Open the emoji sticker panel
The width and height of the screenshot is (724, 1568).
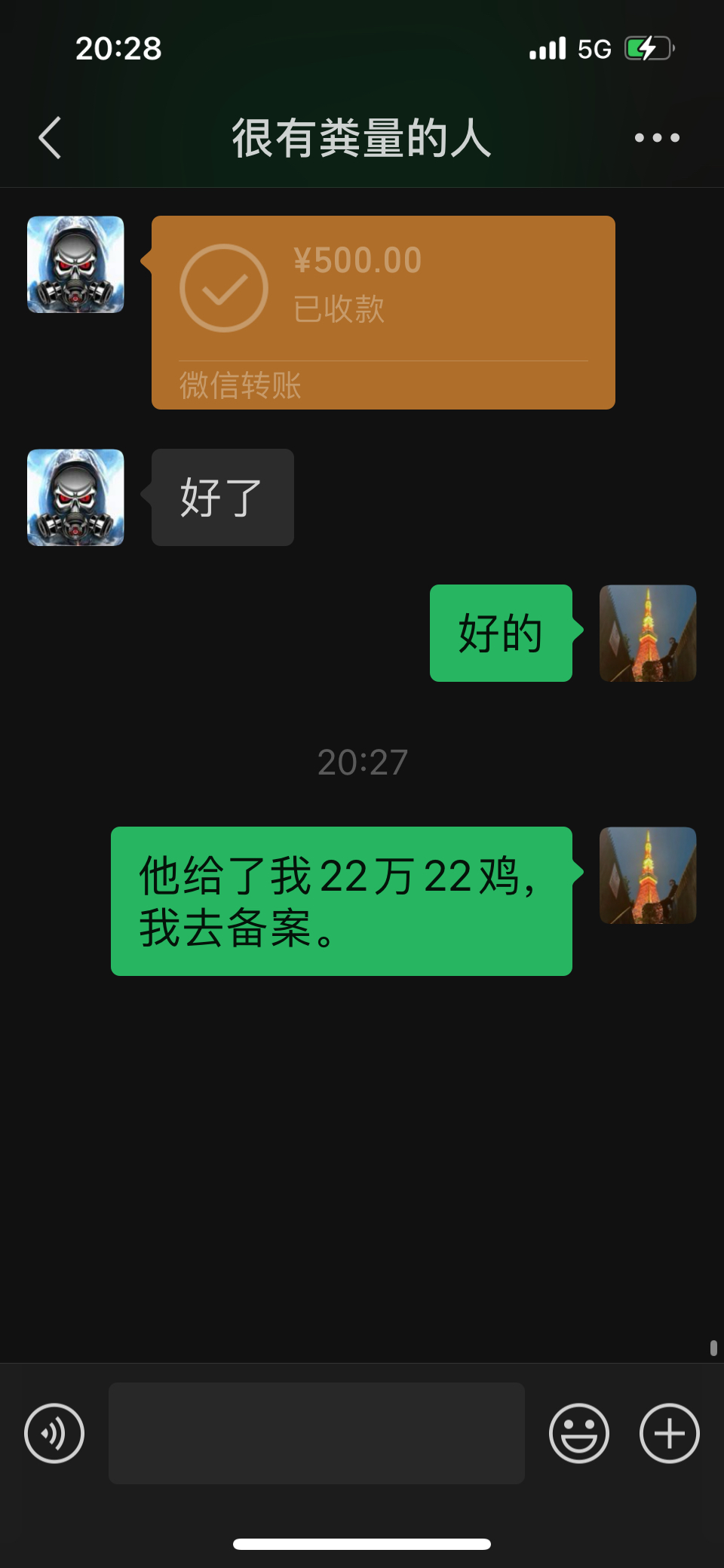[x=578, y=1433]
